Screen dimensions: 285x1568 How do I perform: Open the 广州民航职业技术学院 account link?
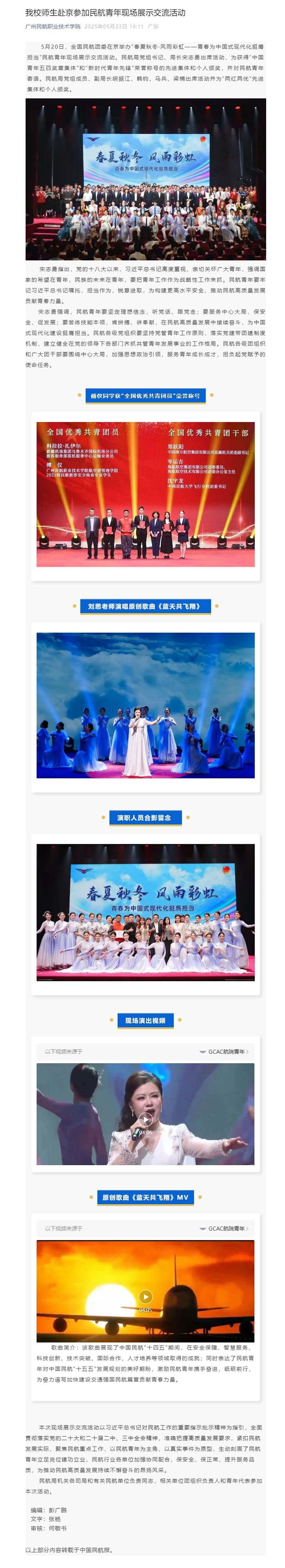pos(53,27)
